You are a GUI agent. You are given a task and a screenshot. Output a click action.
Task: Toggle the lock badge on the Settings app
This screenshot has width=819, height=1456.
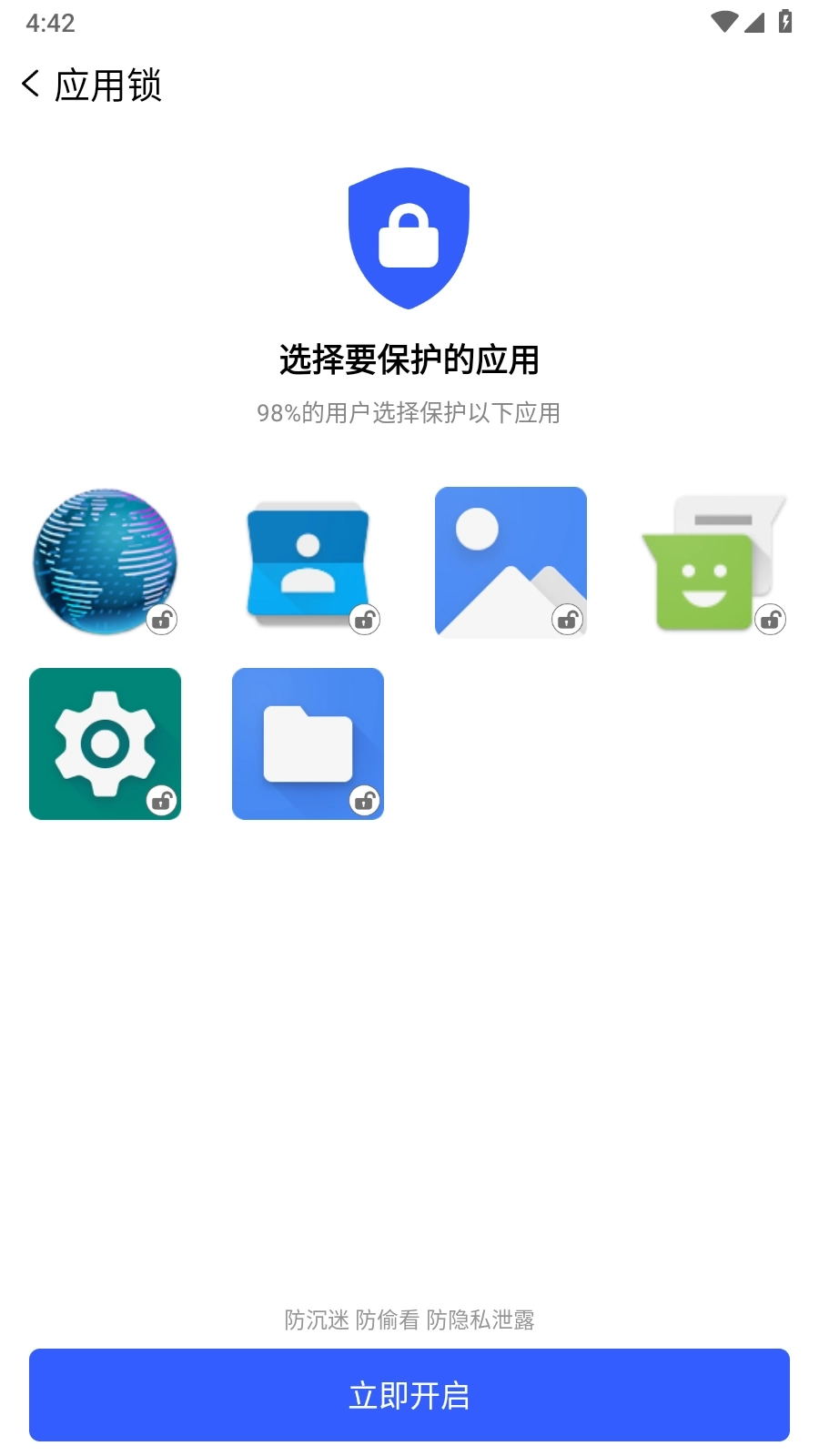[162, 802]
